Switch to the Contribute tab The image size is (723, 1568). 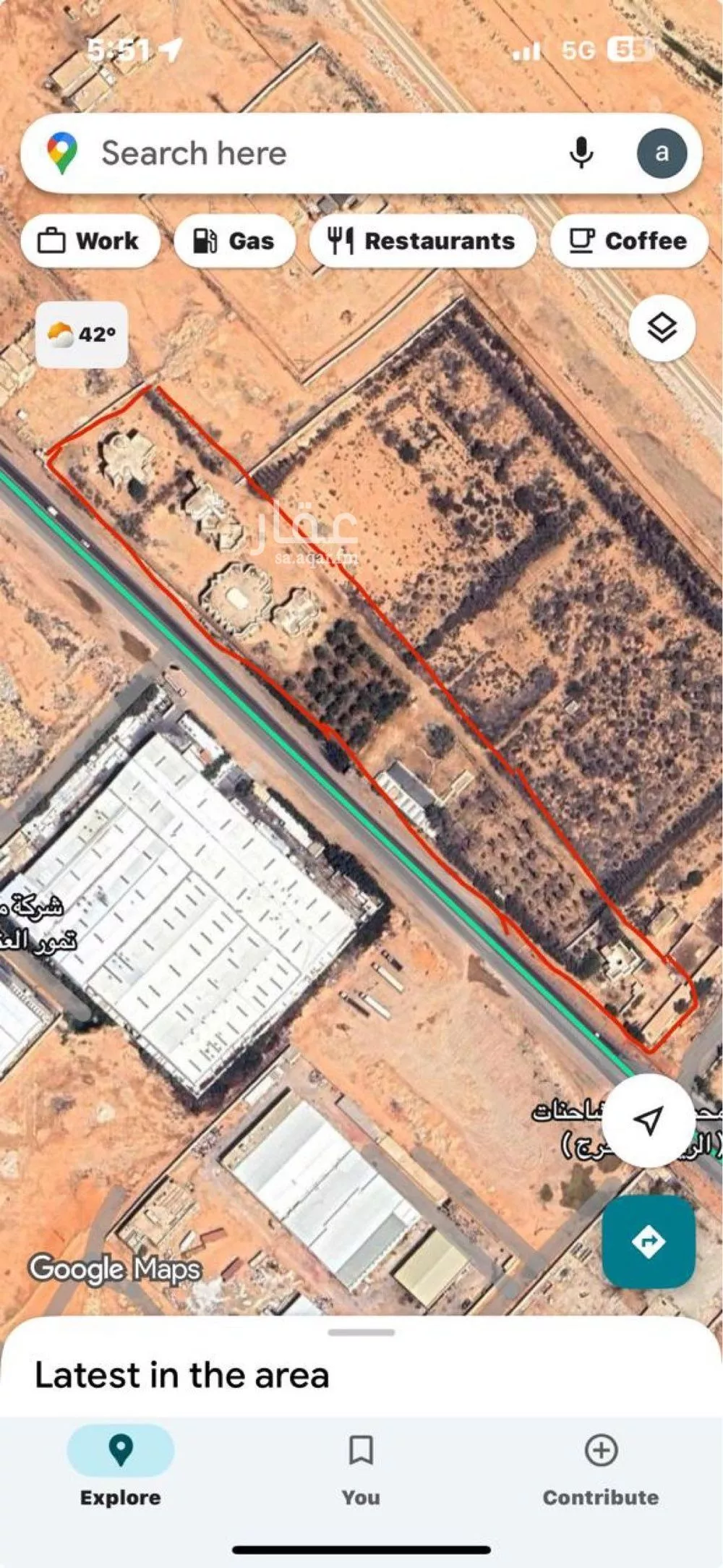[601, 1465]
